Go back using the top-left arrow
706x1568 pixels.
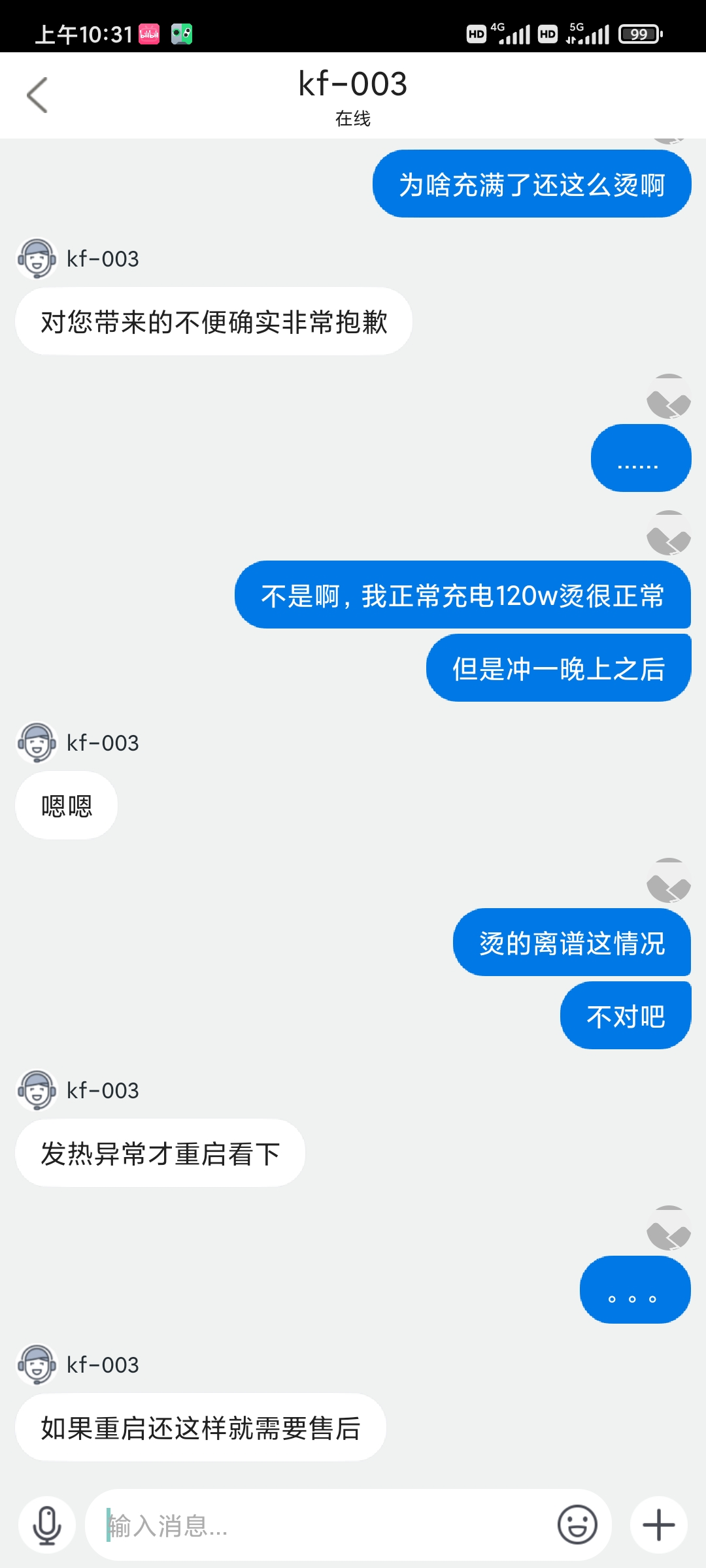coord(37,95)
